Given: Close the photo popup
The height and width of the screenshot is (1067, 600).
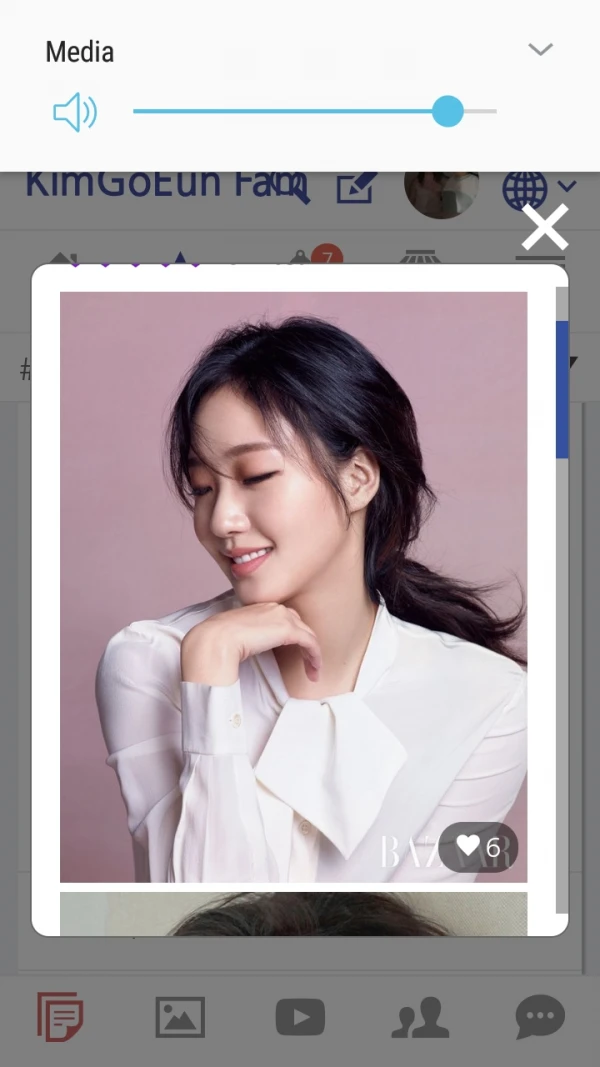Looking at the screenshot, I should [545, 227].
